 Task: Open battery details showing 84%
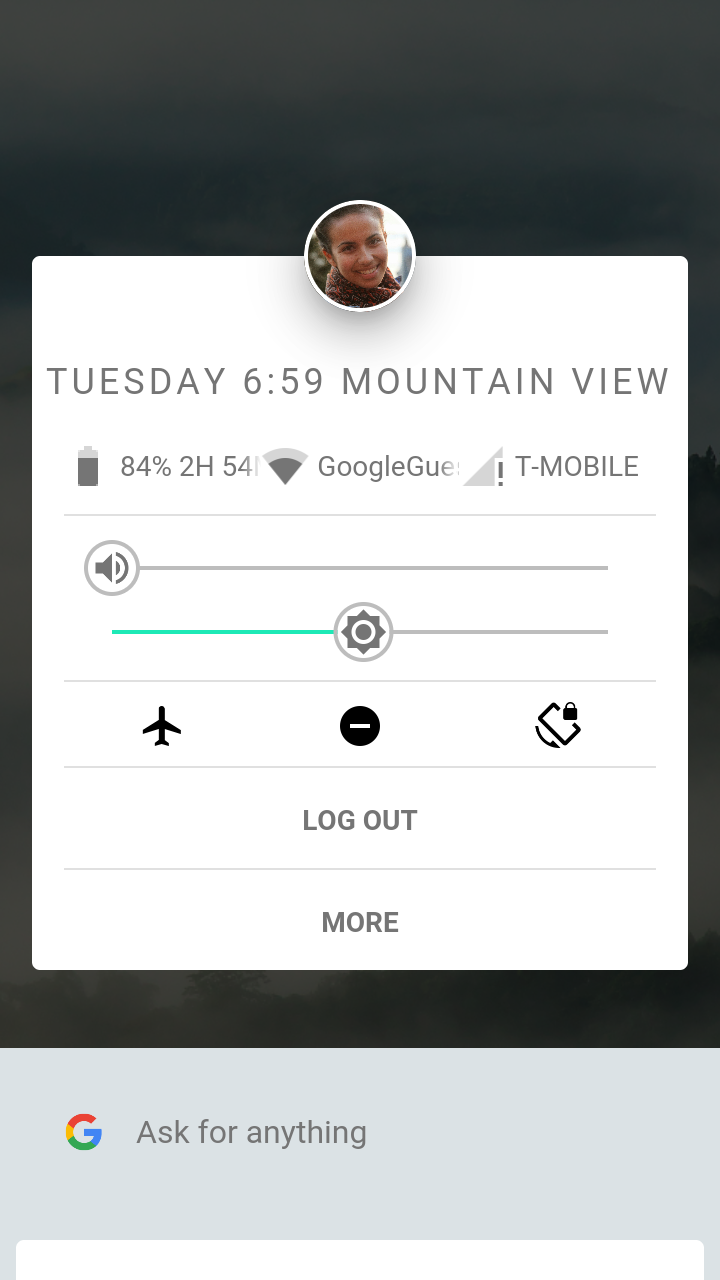[x=165, y=467]
